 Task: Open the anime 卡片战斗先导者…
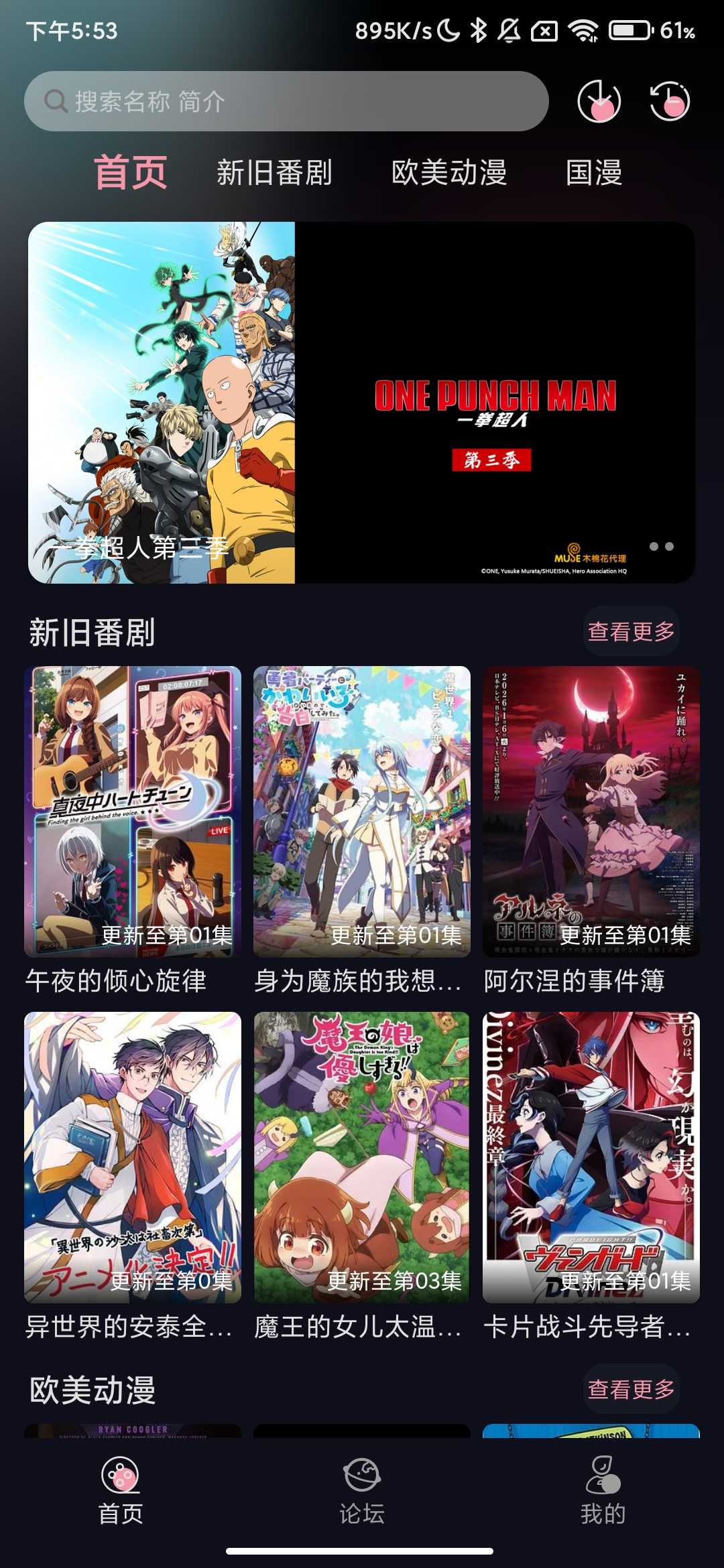[591, 1157]
